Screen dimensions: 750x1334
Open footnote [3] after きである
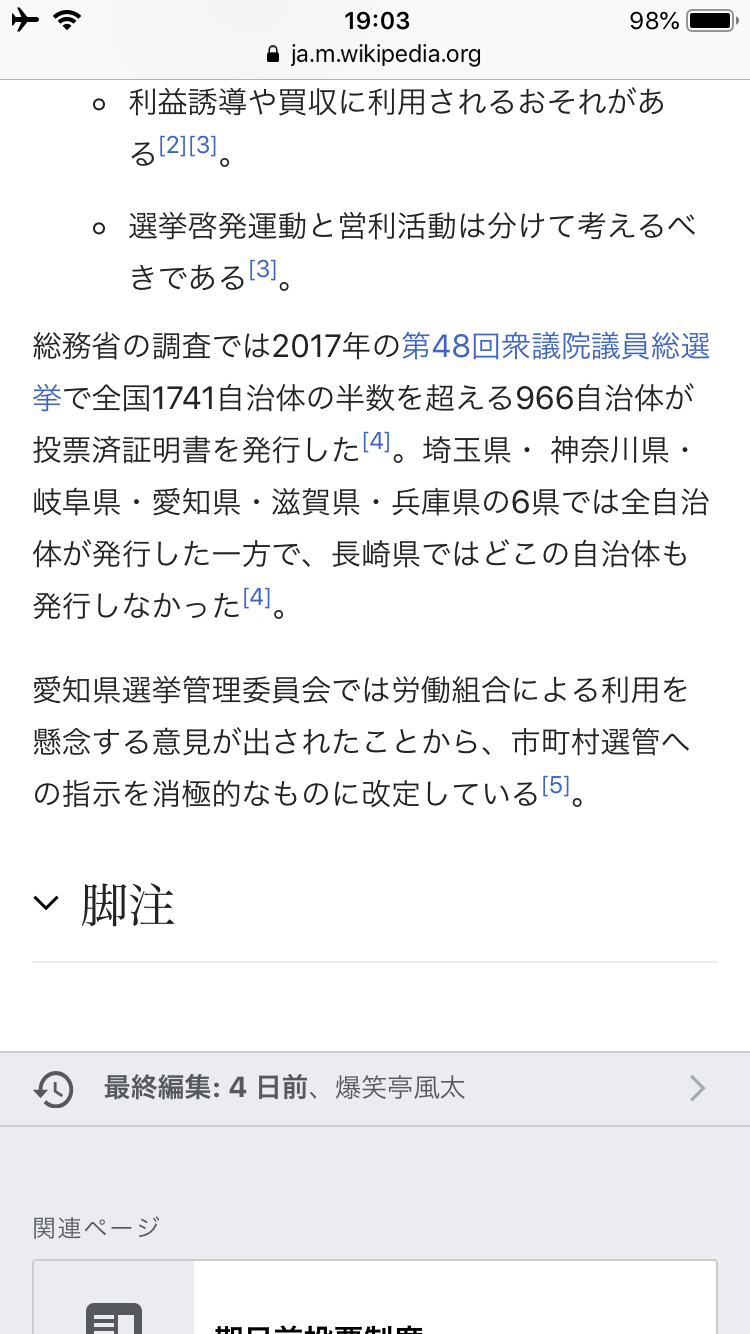pos(263,270)
